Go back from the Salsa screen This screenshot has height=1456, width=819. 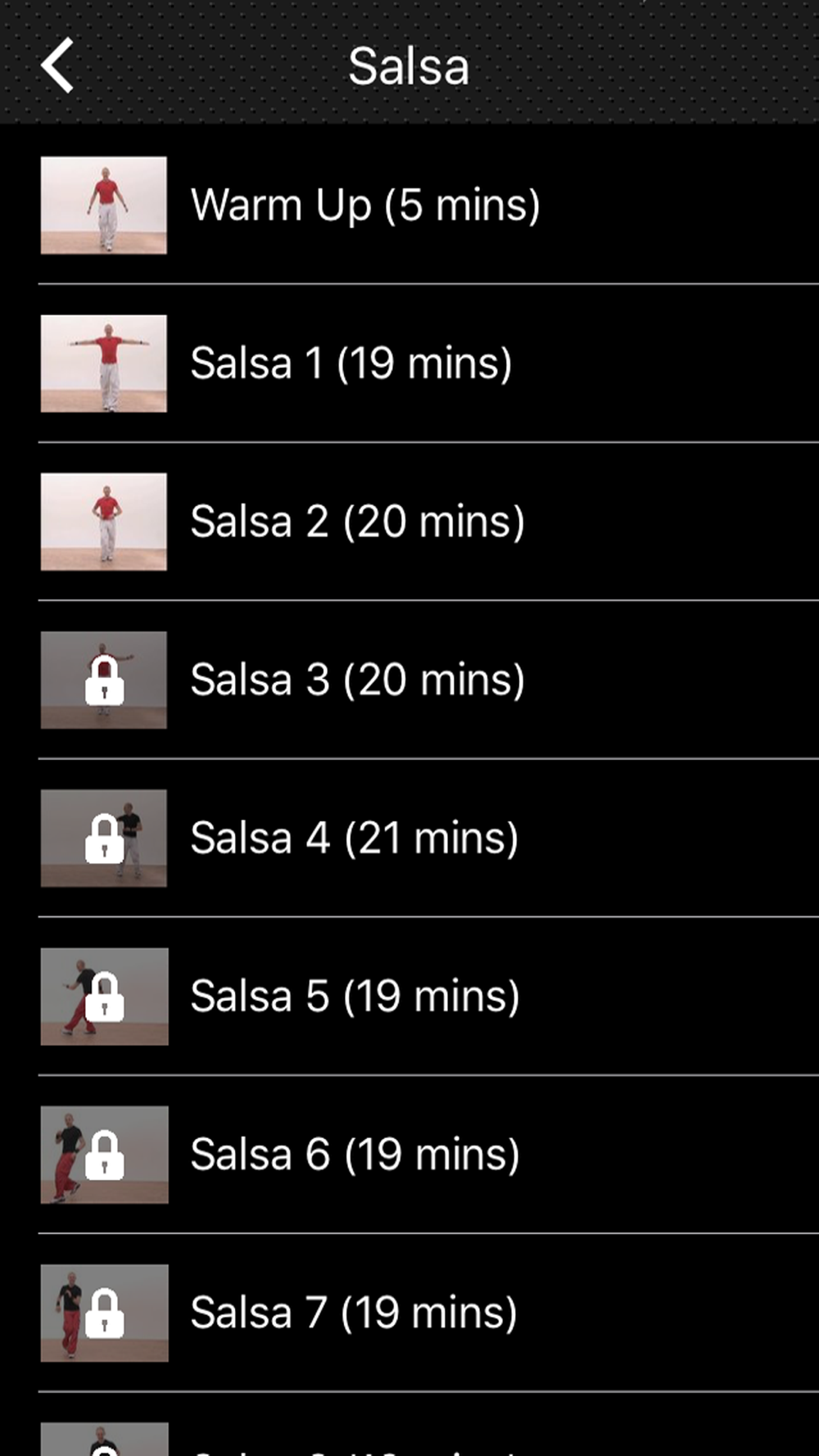click(x=58, y=66)
